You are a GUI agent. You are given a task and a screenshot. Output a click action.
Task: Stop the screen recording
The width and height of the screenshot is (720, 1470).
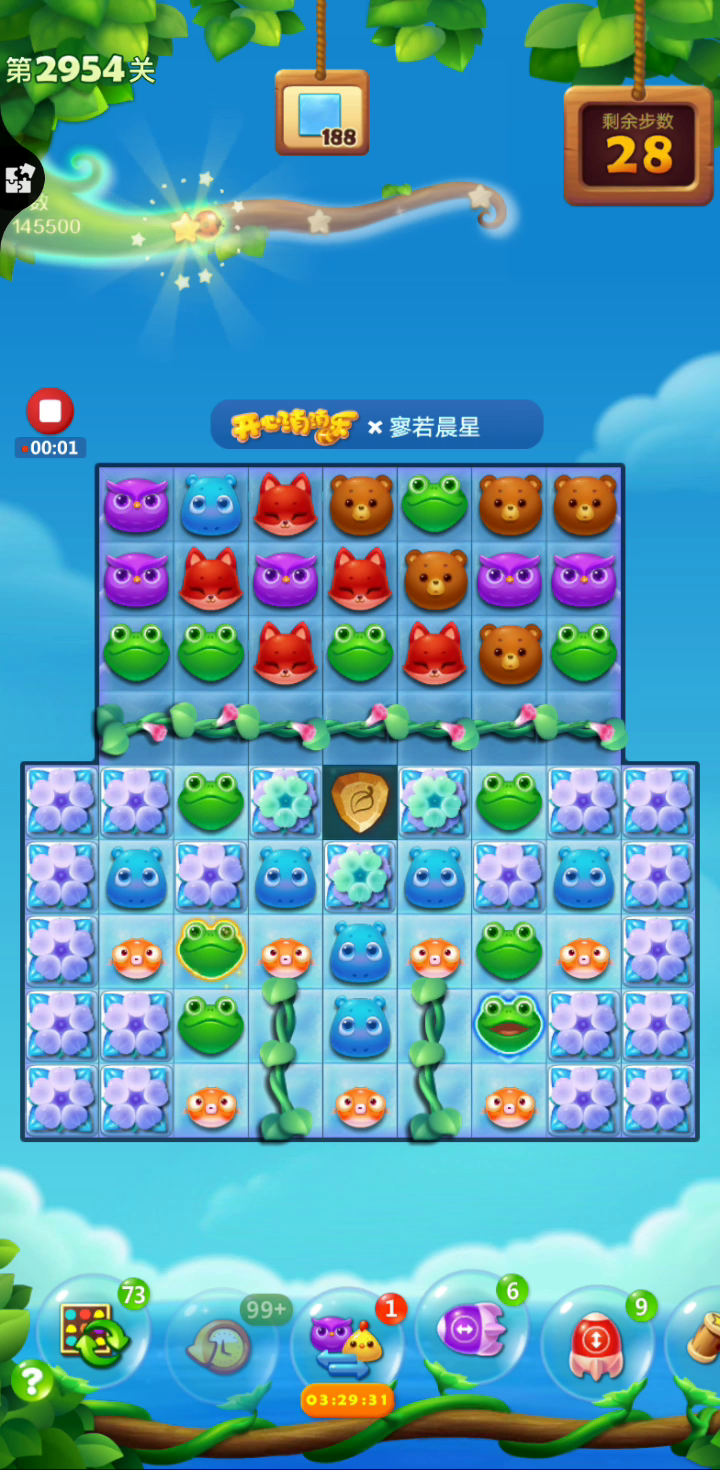(50, 411)
